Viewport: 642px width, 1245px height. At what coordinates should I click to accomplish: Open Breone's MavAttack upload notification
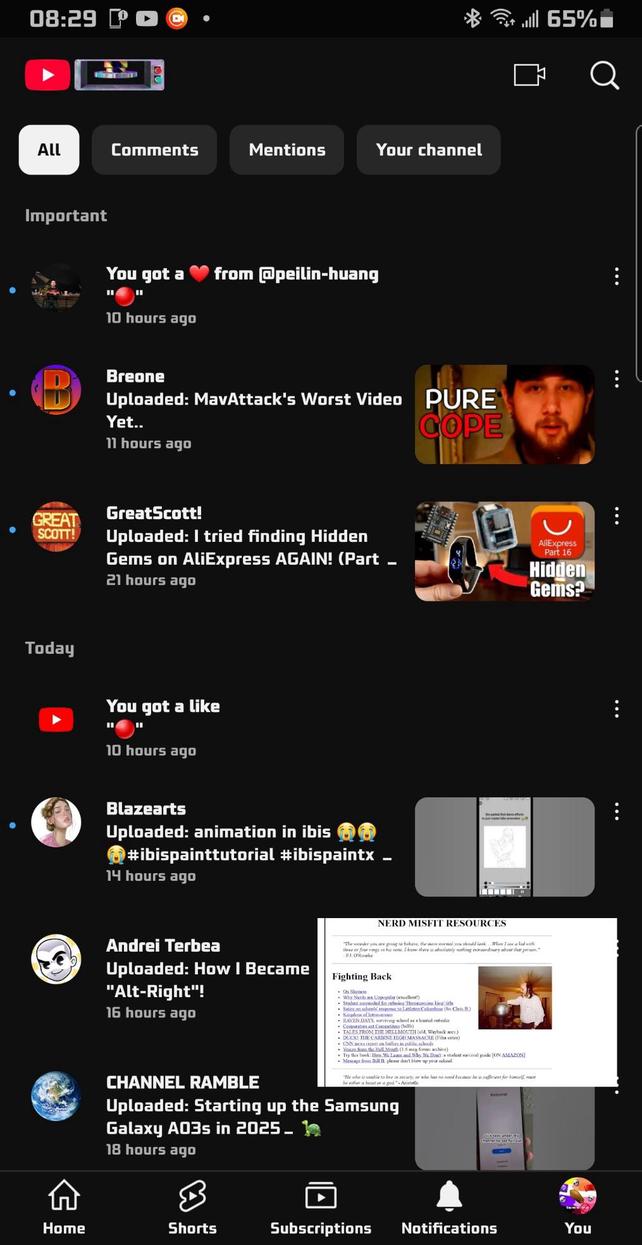click(254, 410)
